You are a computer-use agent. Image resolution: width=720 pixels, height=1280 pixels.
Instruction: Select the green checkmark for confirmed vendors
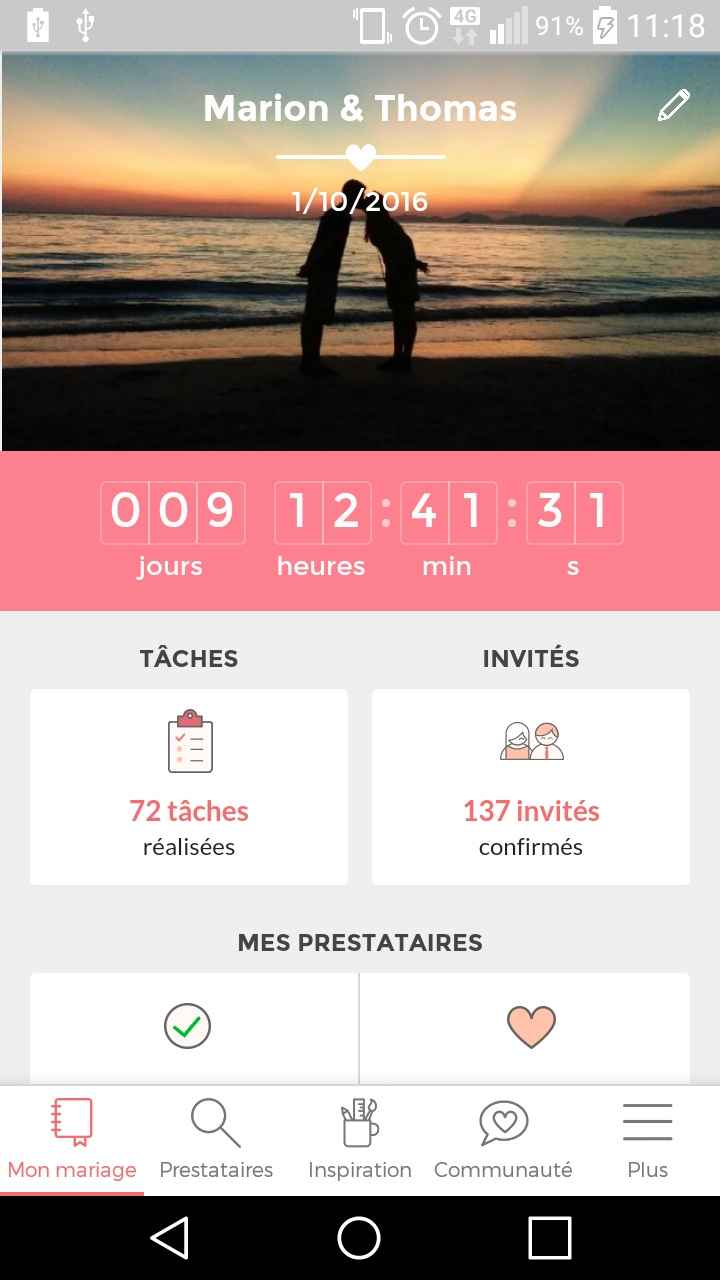[187, 1026]
